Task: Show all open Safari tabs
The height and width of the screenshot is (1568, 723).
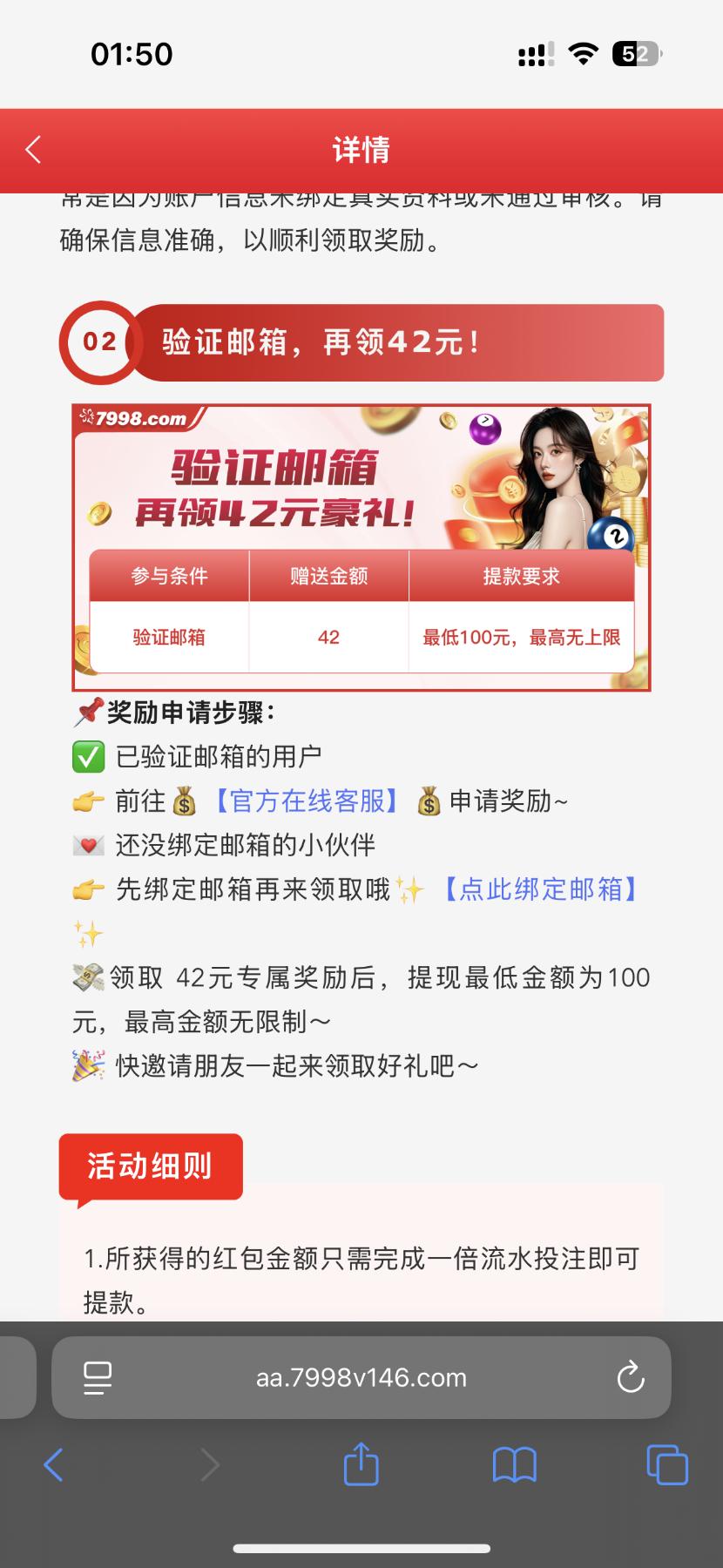Action: point(667,1464)
